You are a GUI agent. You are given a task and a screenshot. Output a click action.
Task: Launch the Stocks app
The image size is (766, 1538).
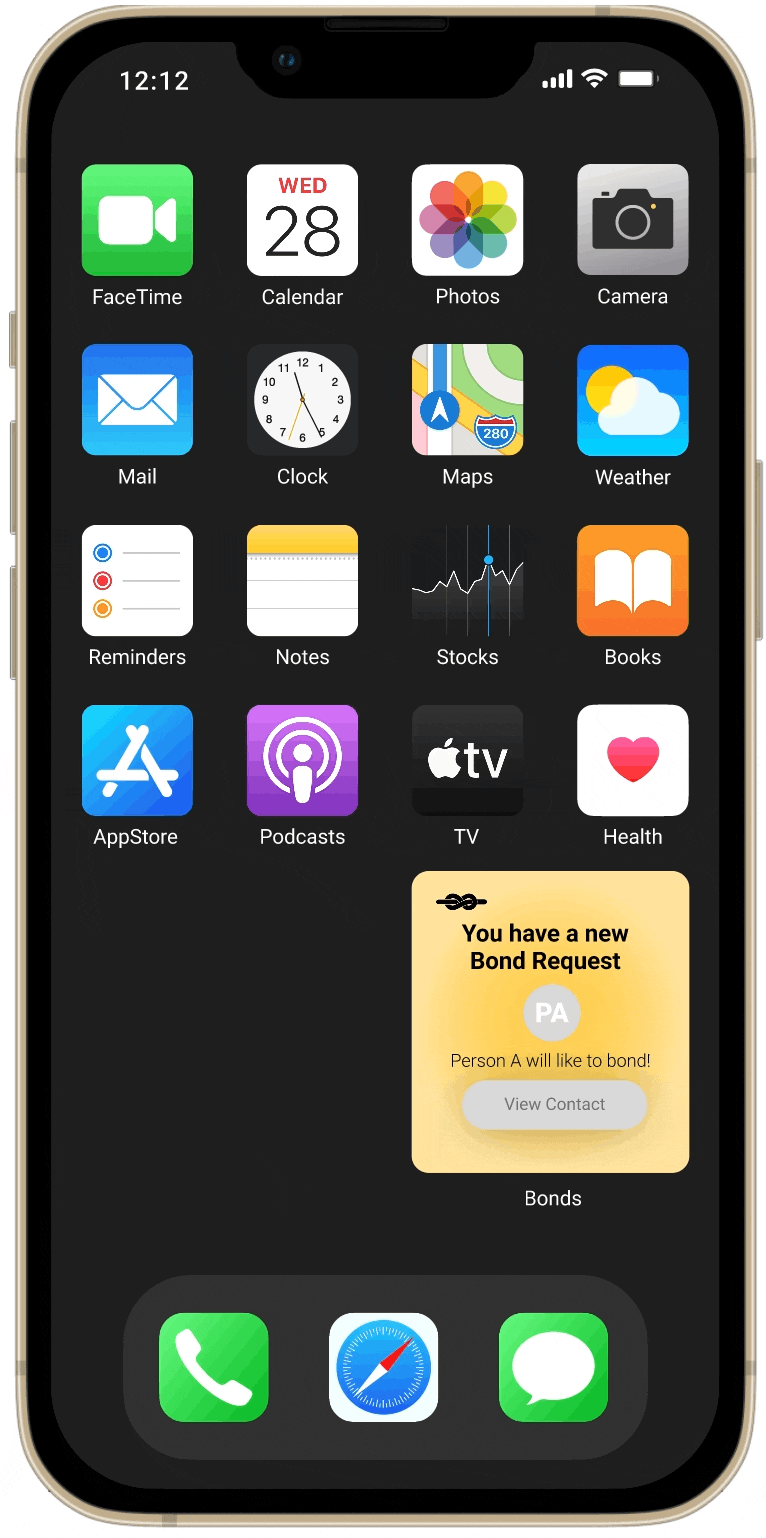(467, 580)
